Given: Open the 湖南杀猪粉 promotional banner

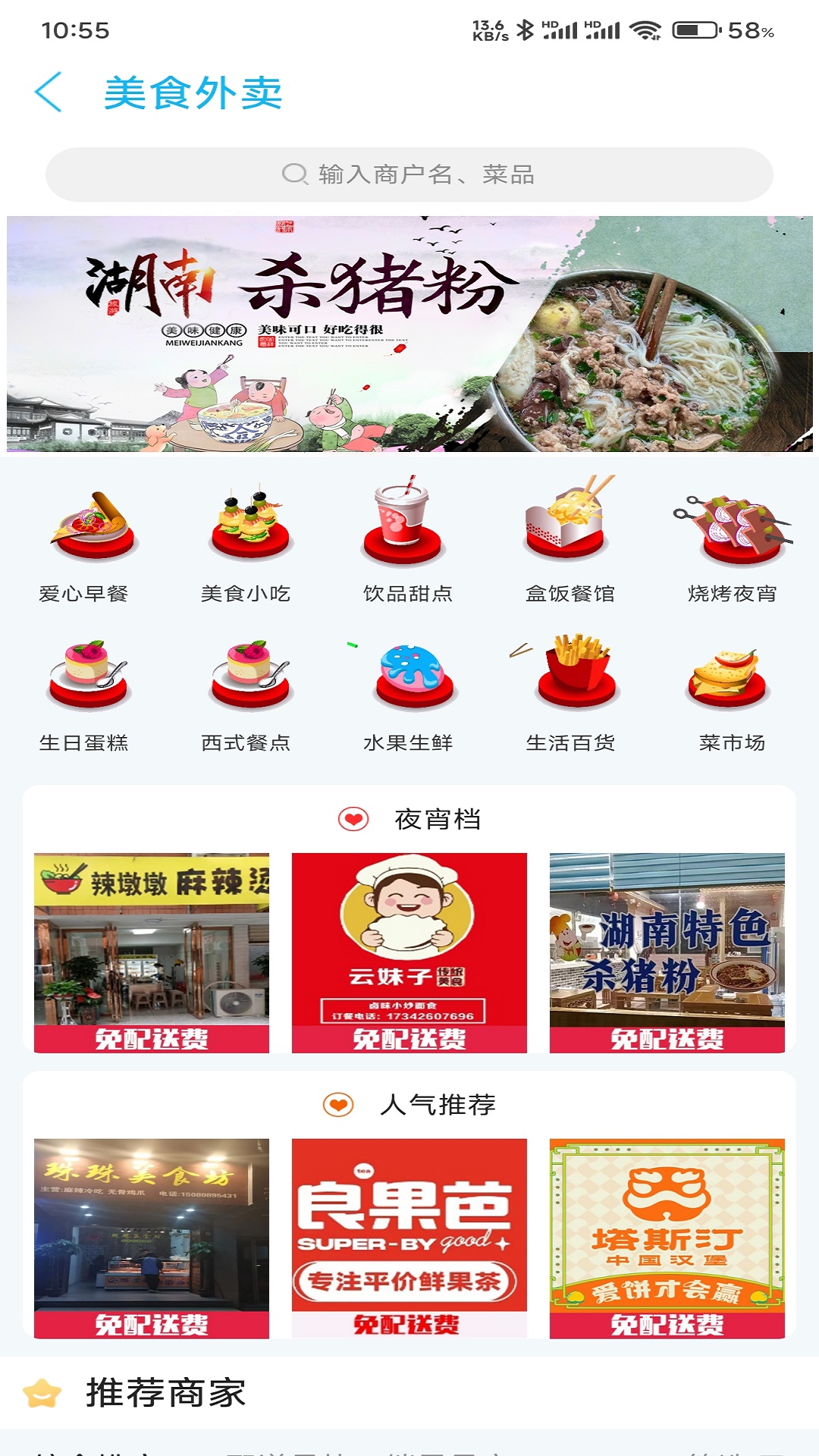Looking at the screenshot, I should coord(409,332).
